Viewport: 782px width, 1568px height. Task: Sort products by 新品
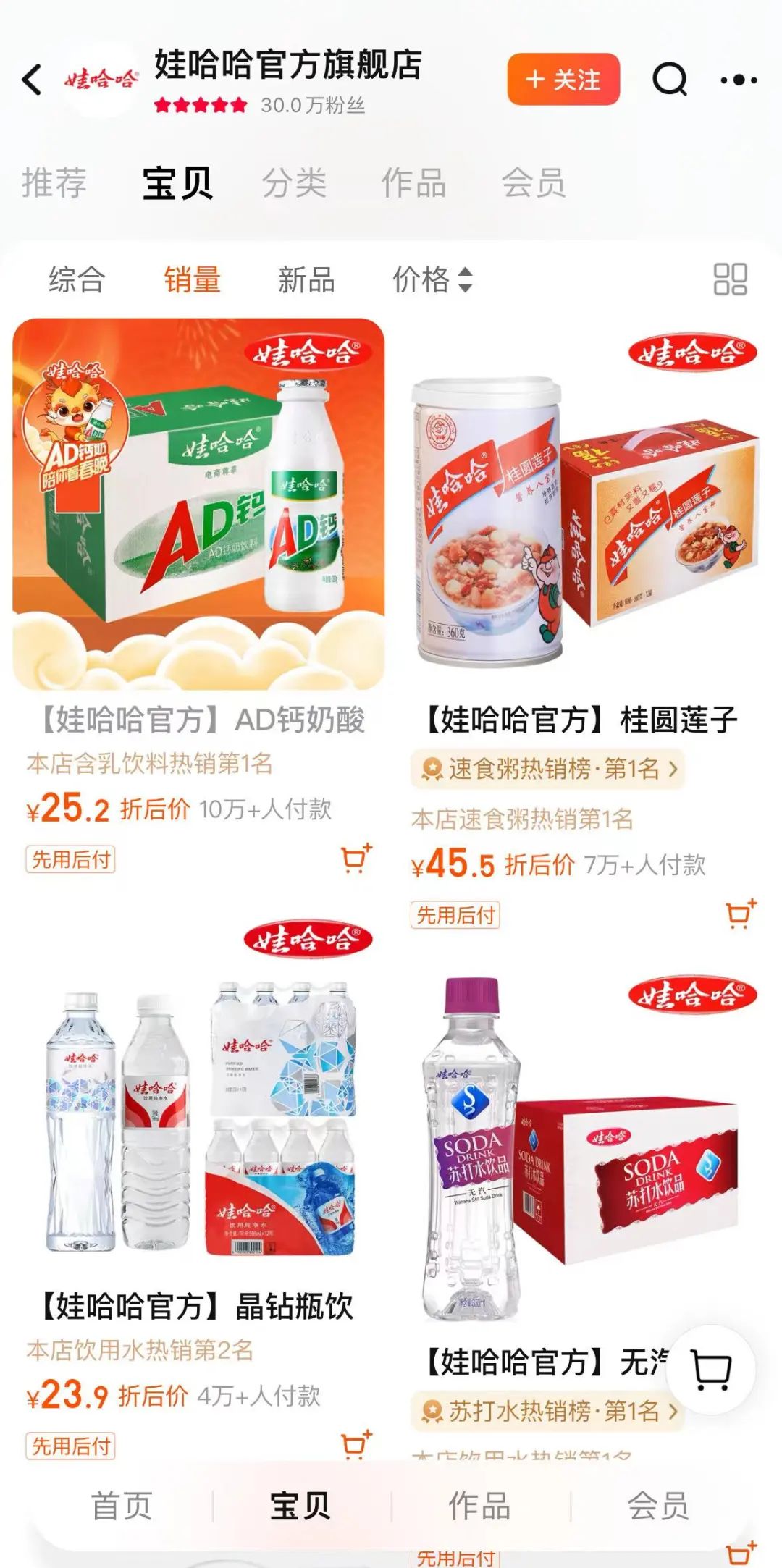point(306,279)
